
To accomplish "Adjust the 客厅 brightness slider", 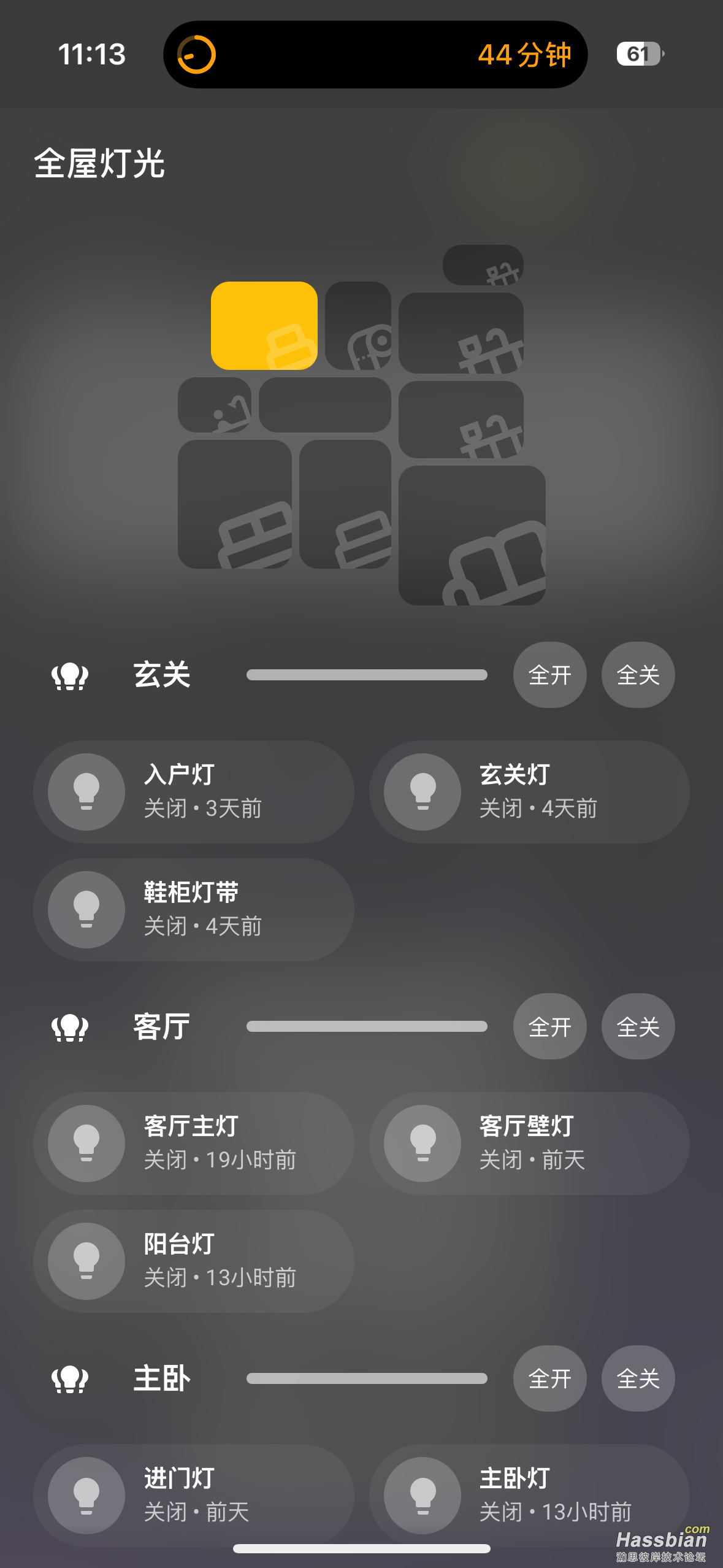I will click(367, 1026).
